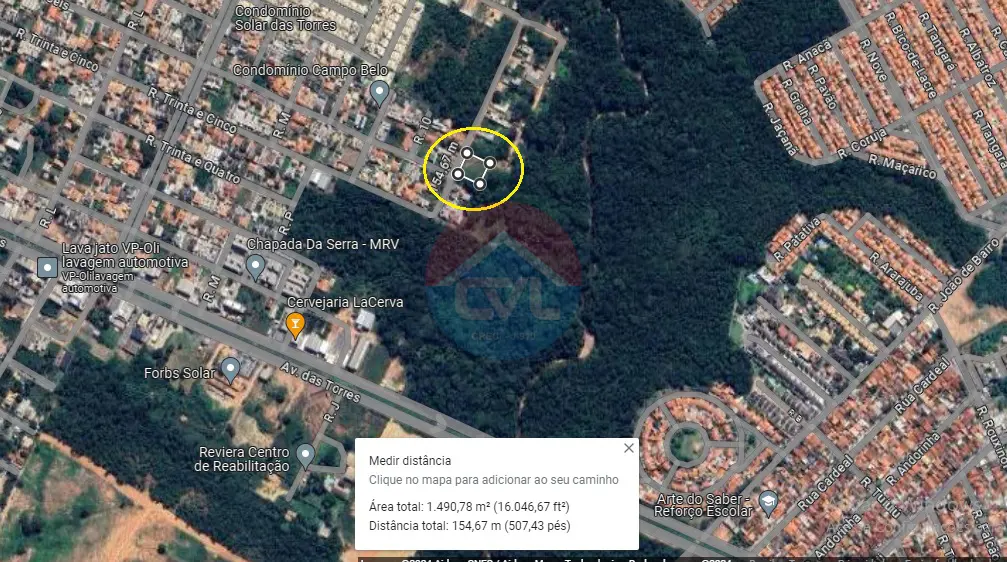Close the Medir distância panel

pos(628,448)
